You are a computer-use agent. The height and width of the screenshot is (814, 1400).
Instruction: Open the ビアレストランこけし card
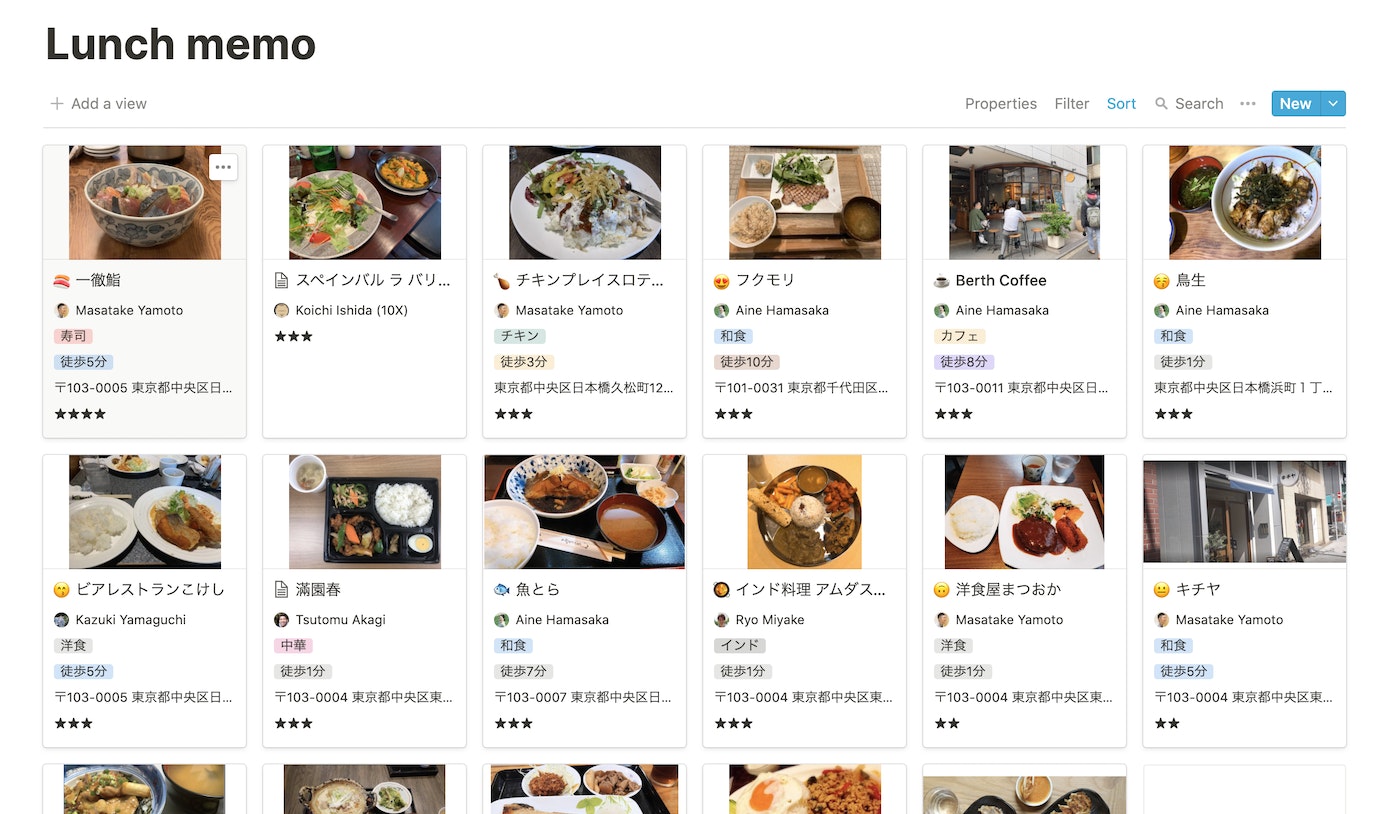click(x=144, y=590)
